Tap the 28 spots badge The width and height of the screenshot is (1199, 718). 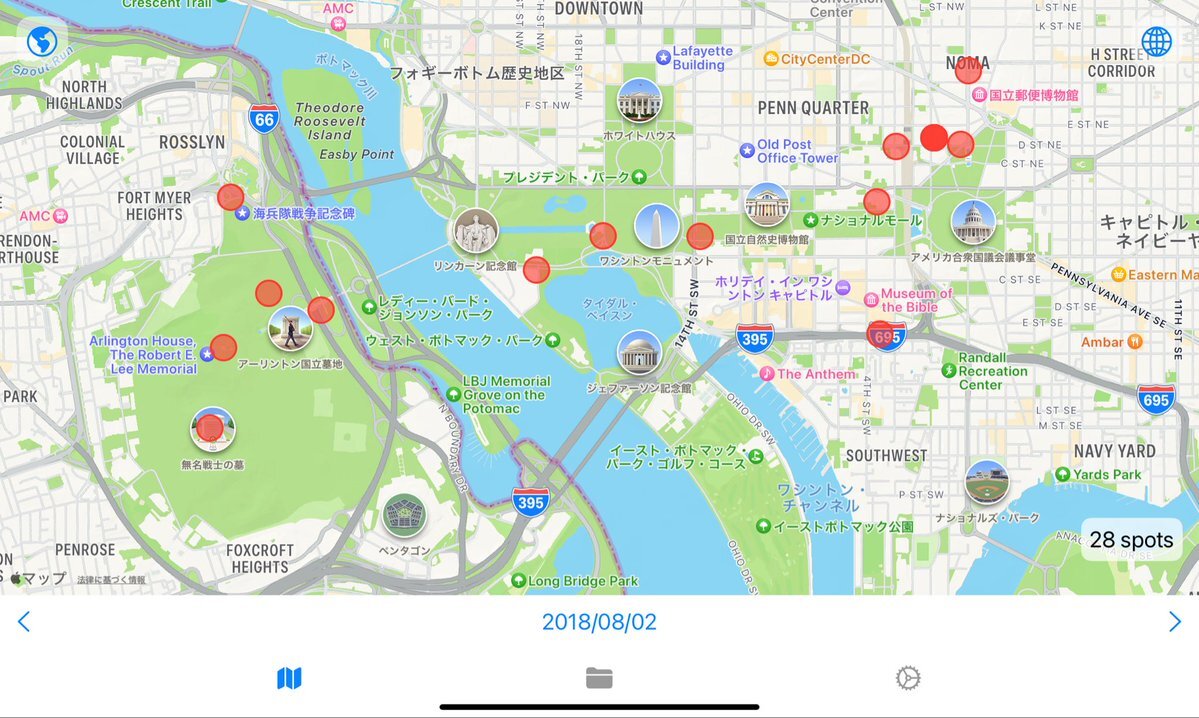point(1131,540)
